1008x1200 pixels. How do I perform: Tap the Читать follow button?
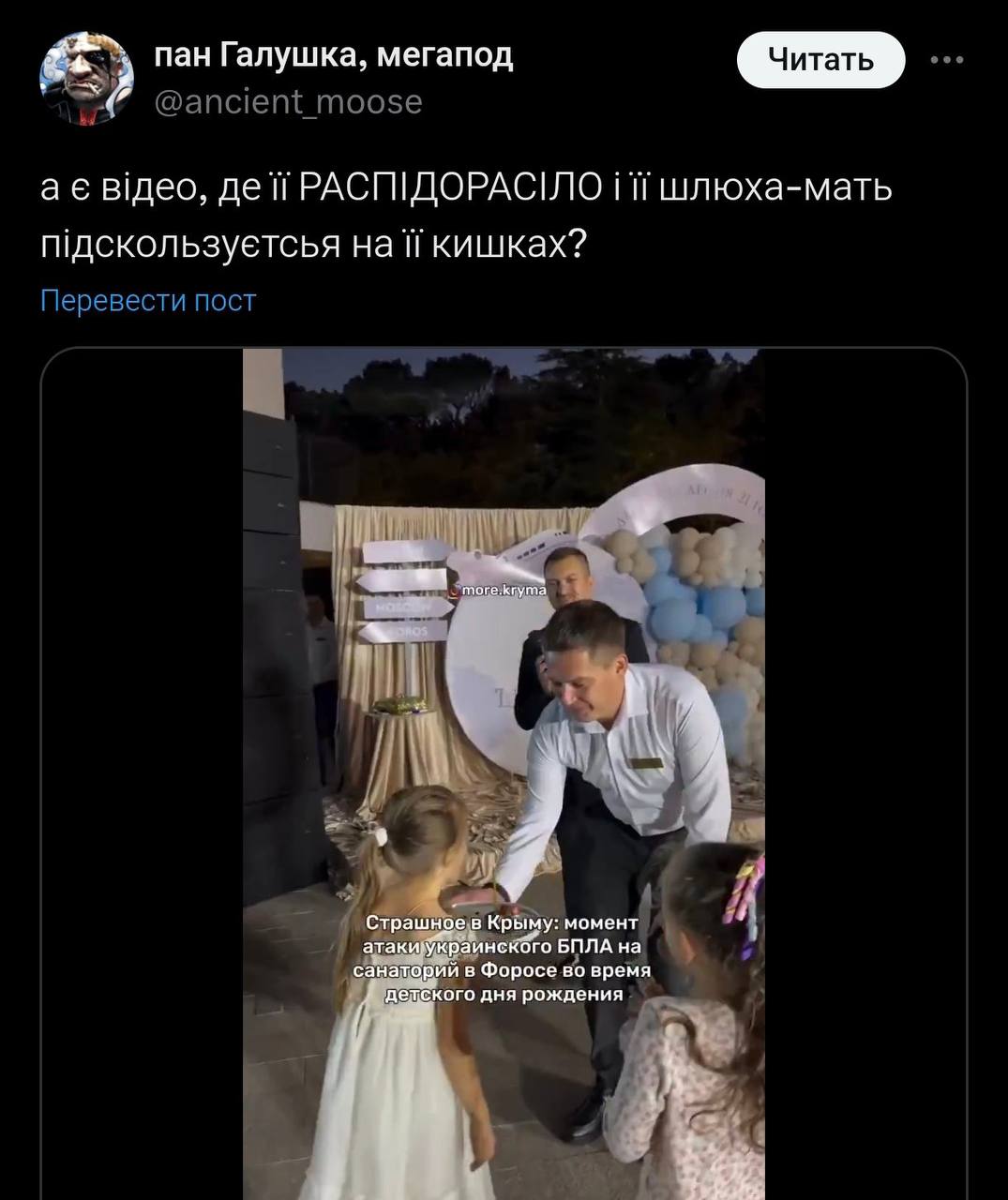click(x=820, y=60)
